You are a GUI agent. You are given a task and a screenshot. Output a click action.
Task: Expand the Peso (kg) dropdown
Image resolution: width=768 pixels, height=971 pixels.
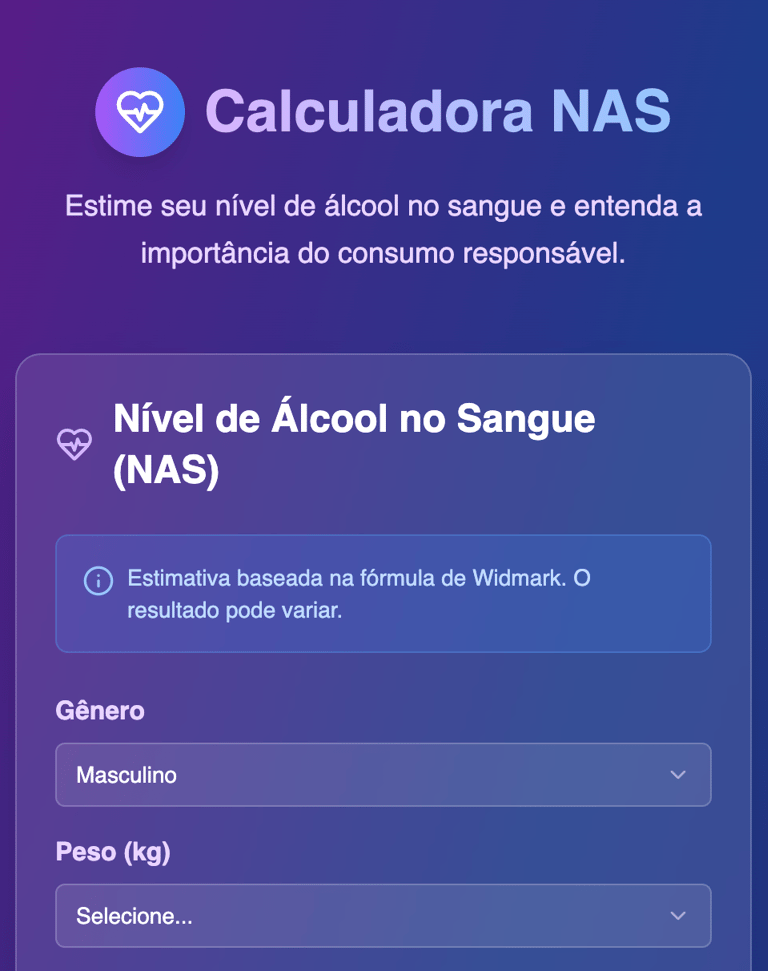pyautogui.click(x=383, y=916)
